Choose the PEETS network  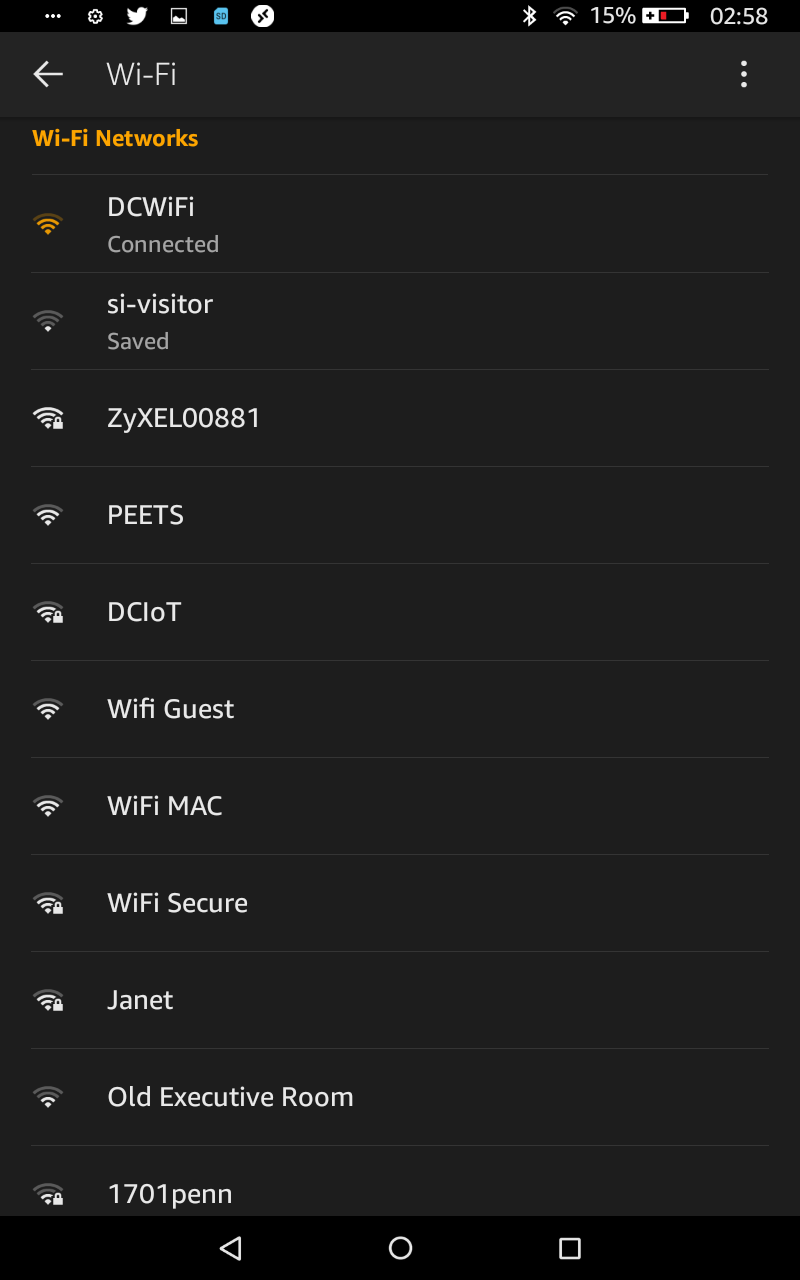click(x=400, y=515)
